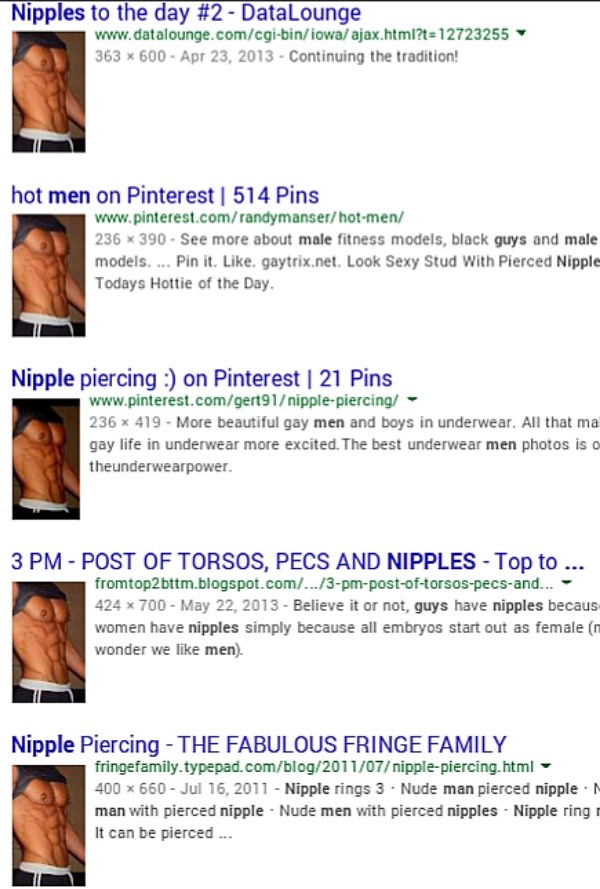Open the '3 PM - POST OF TORSOS' result
600x889 pixels.
point(297,561)
